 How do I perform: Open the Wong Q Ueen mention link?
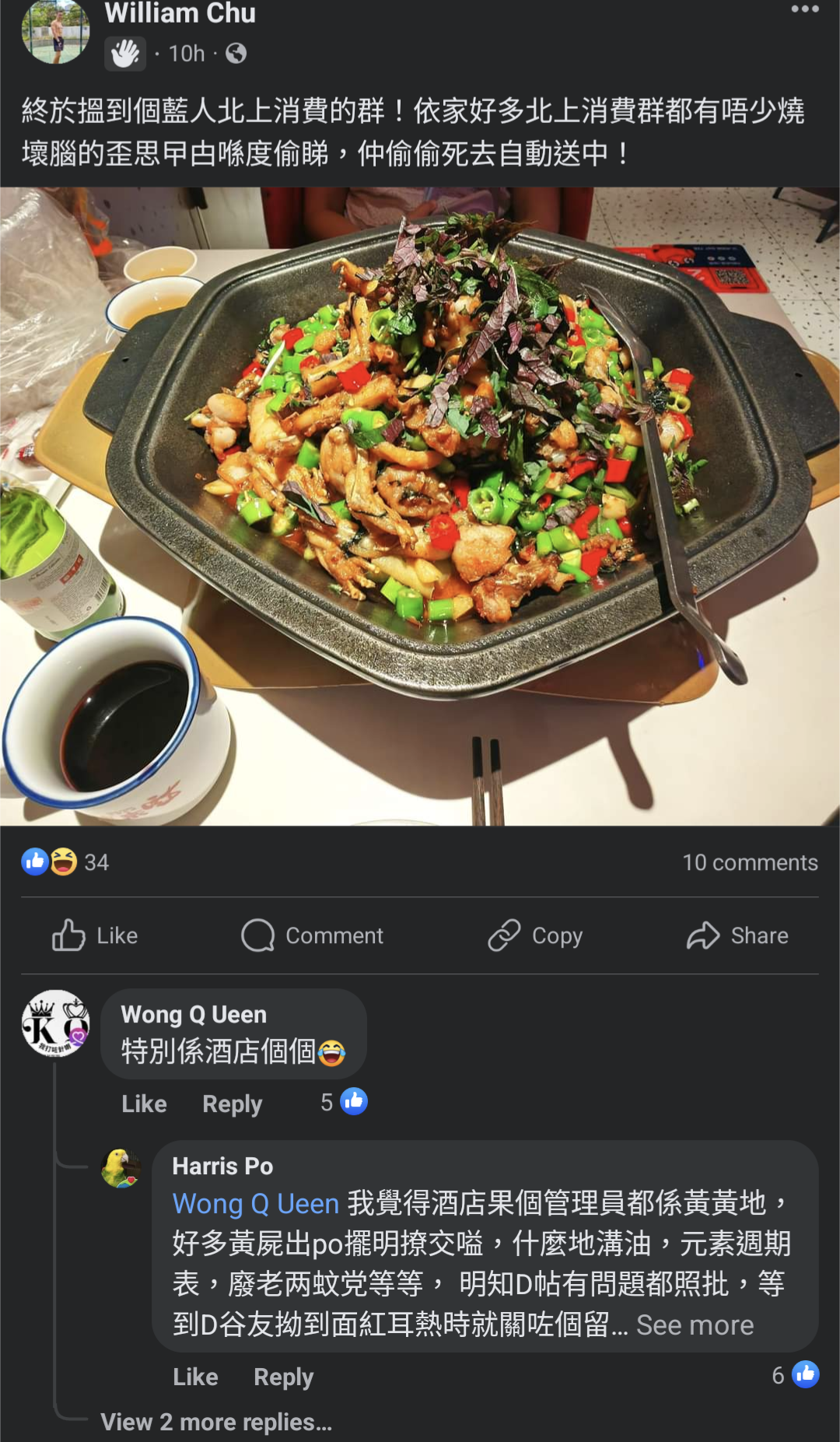pyautogui.click(x=256, y=1203)
